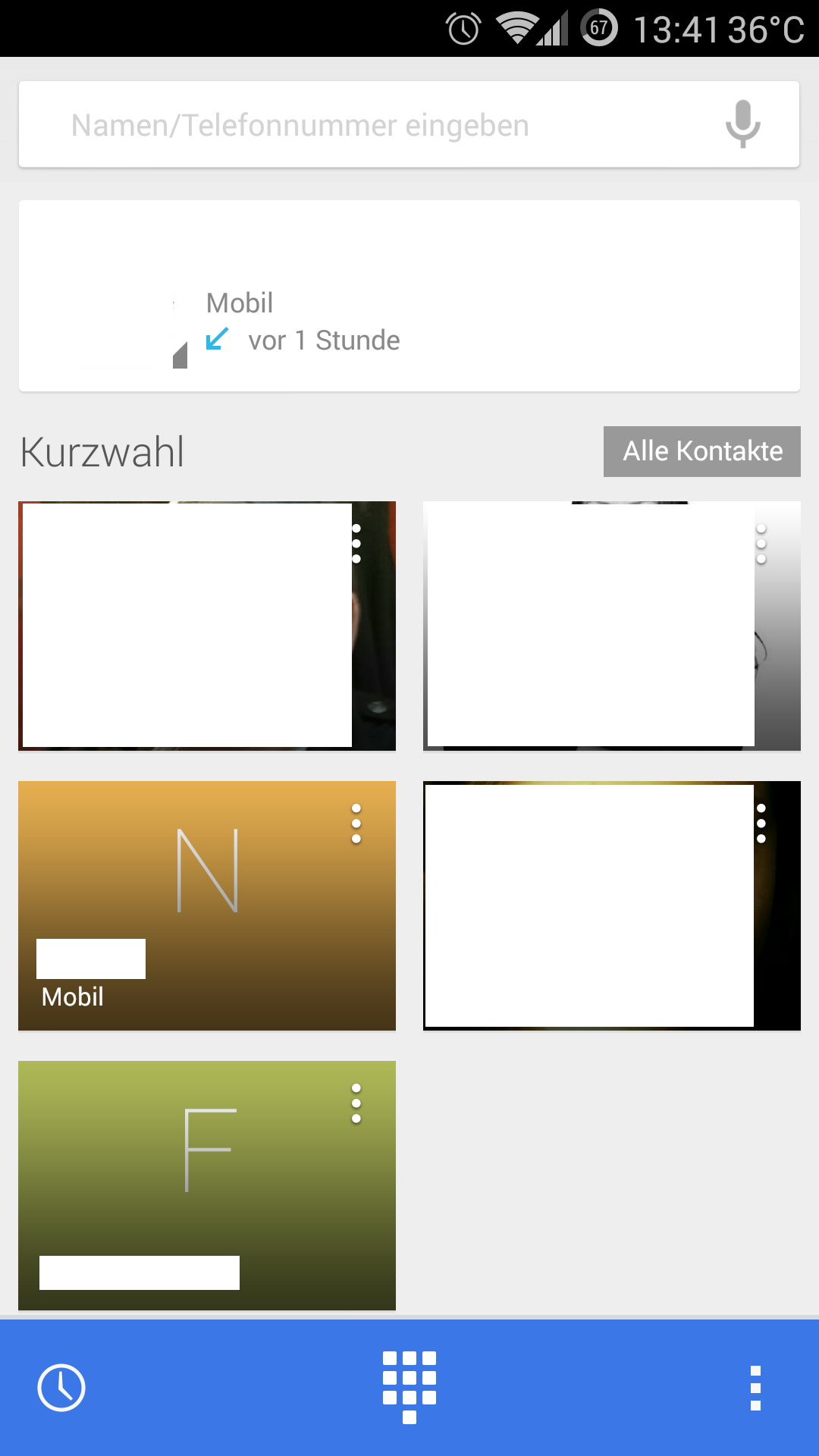819x1456 pixels.
Task: Open call history clock icon
Action: pos(61,1388)
